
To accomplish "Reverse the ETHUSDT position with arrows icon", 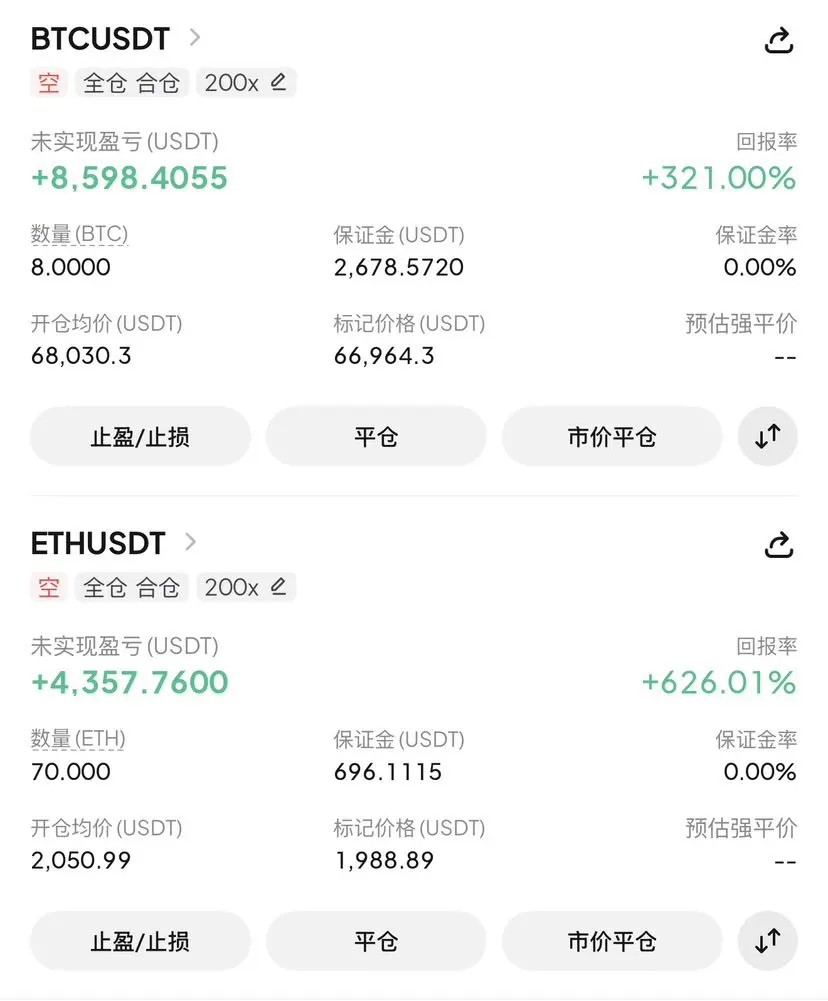I will 768,942.
